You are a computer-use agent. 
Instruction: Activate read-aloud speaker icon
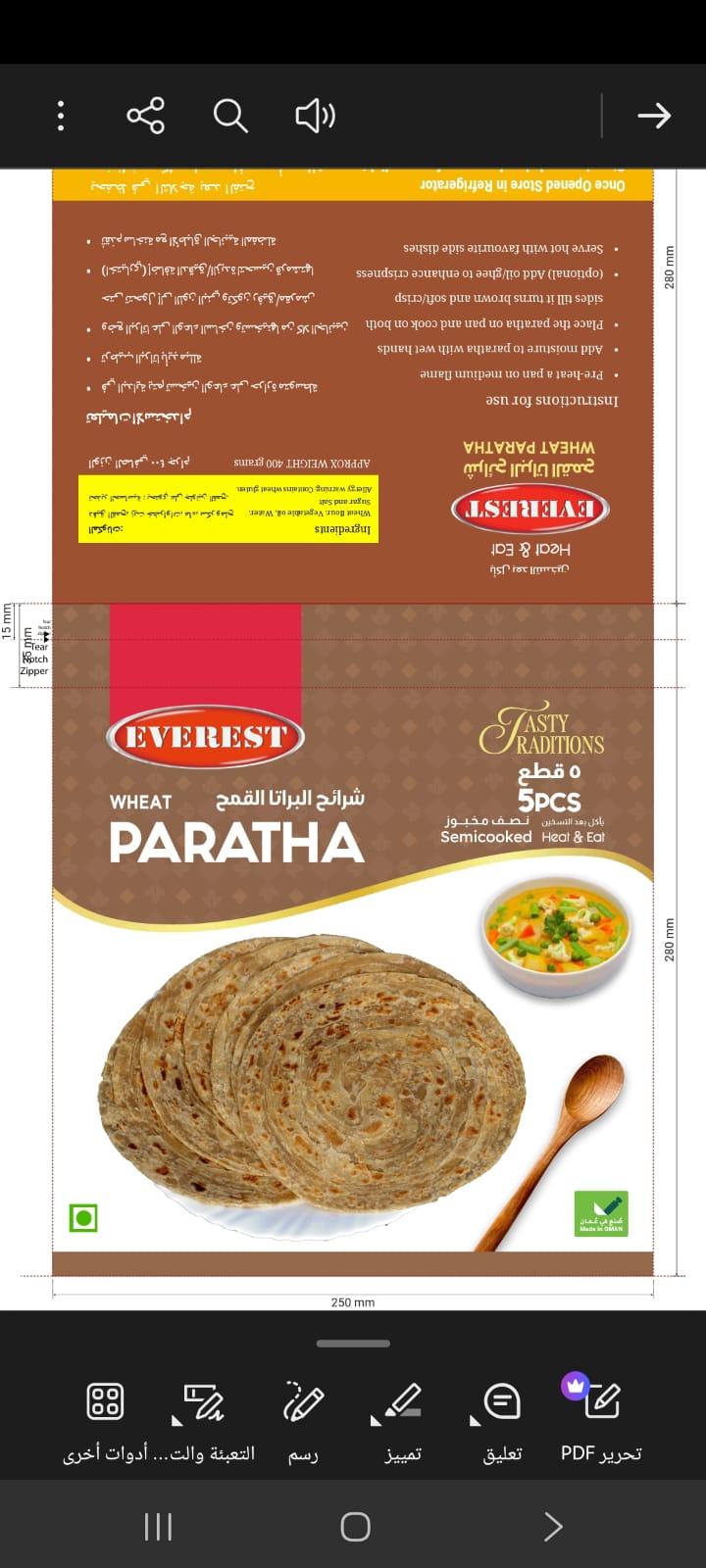[x=312, y=115]
